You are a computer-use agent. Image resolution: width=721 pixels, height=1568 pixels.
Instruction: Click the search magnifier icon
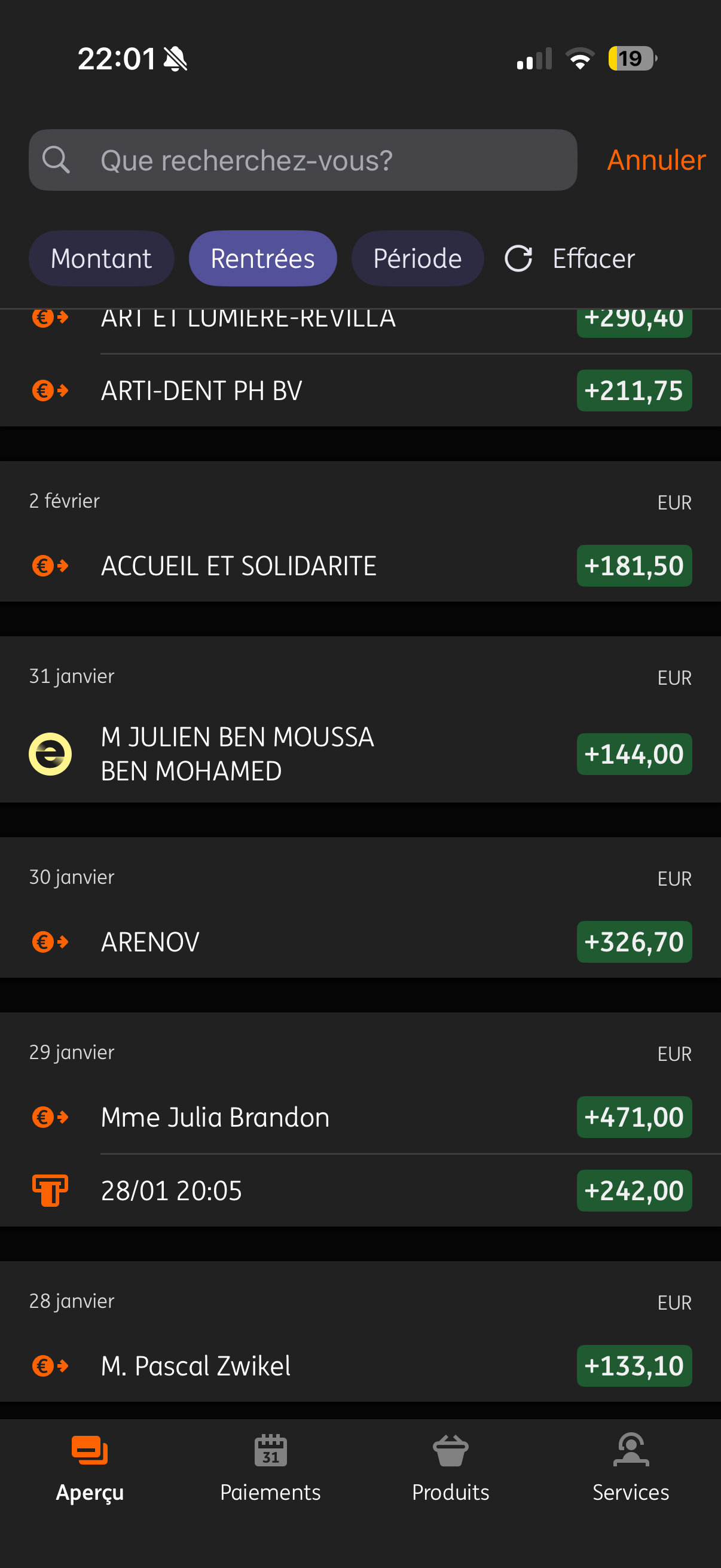(x=57, y=160)
